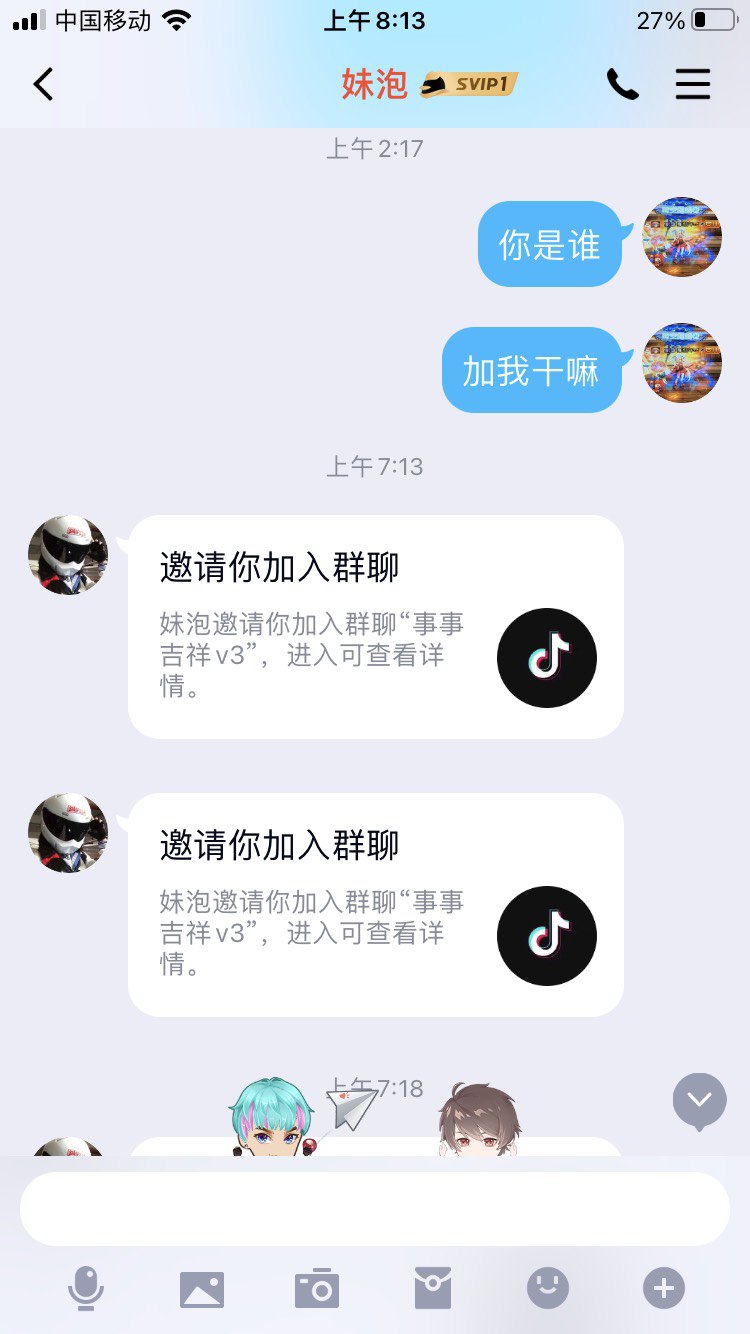Send a red packet

coord(433,1288)
